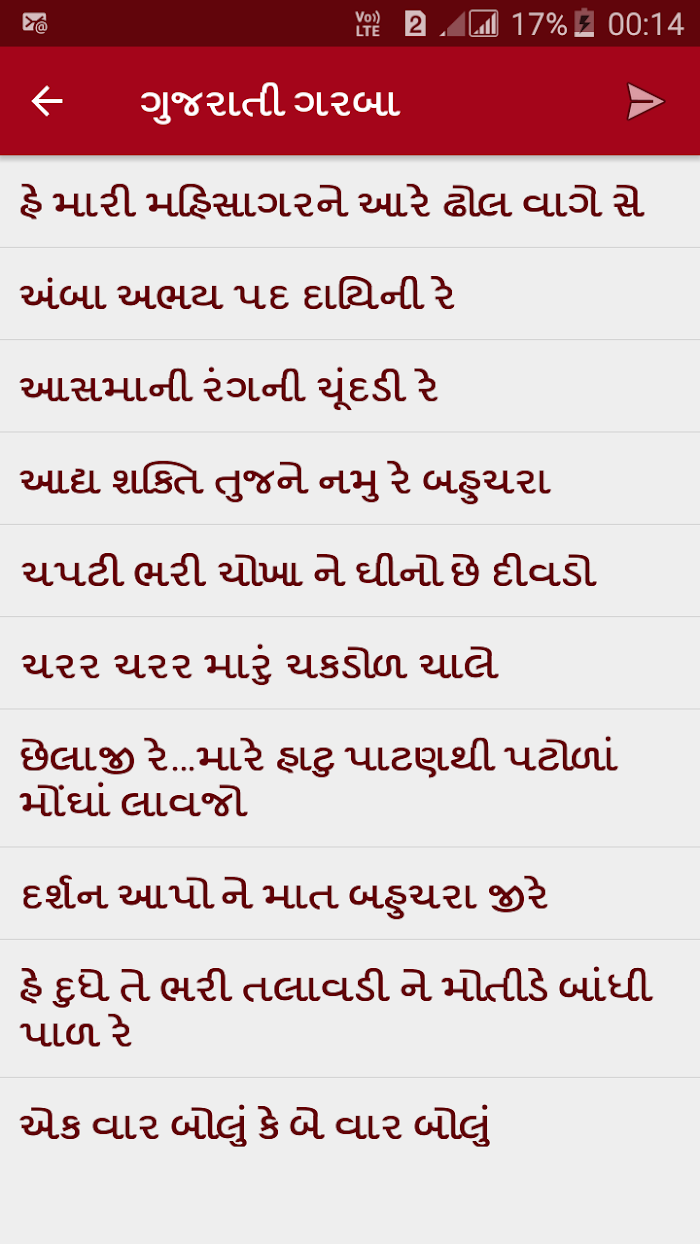This screenshot has width=700, height=1244.
Task: Open 'હે મારી મહિસાગરને આરે ઢોલ વાગે સે'
Action: point(350,202)
